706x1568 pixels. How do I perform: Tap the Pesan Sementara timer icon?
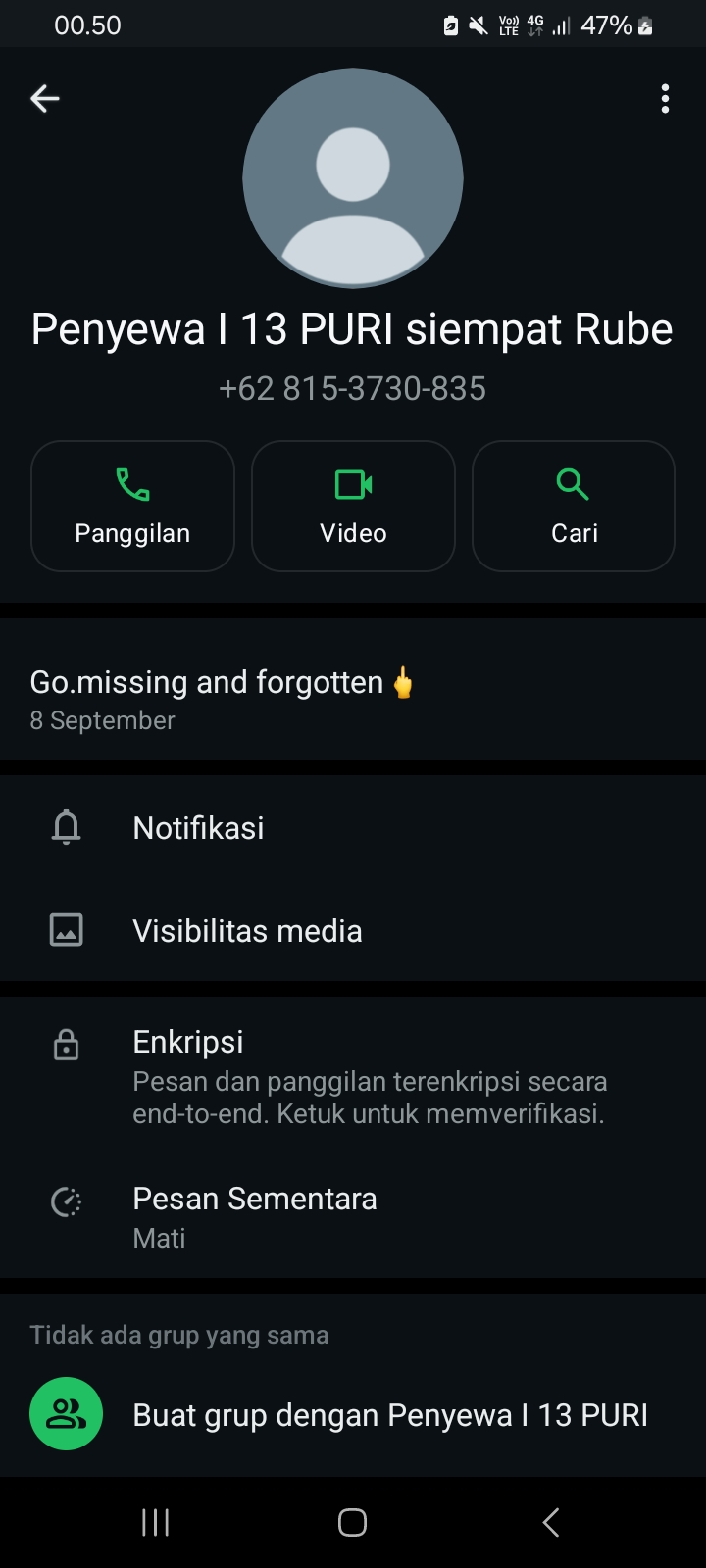pyautogui.click(x=65, y=1200)
